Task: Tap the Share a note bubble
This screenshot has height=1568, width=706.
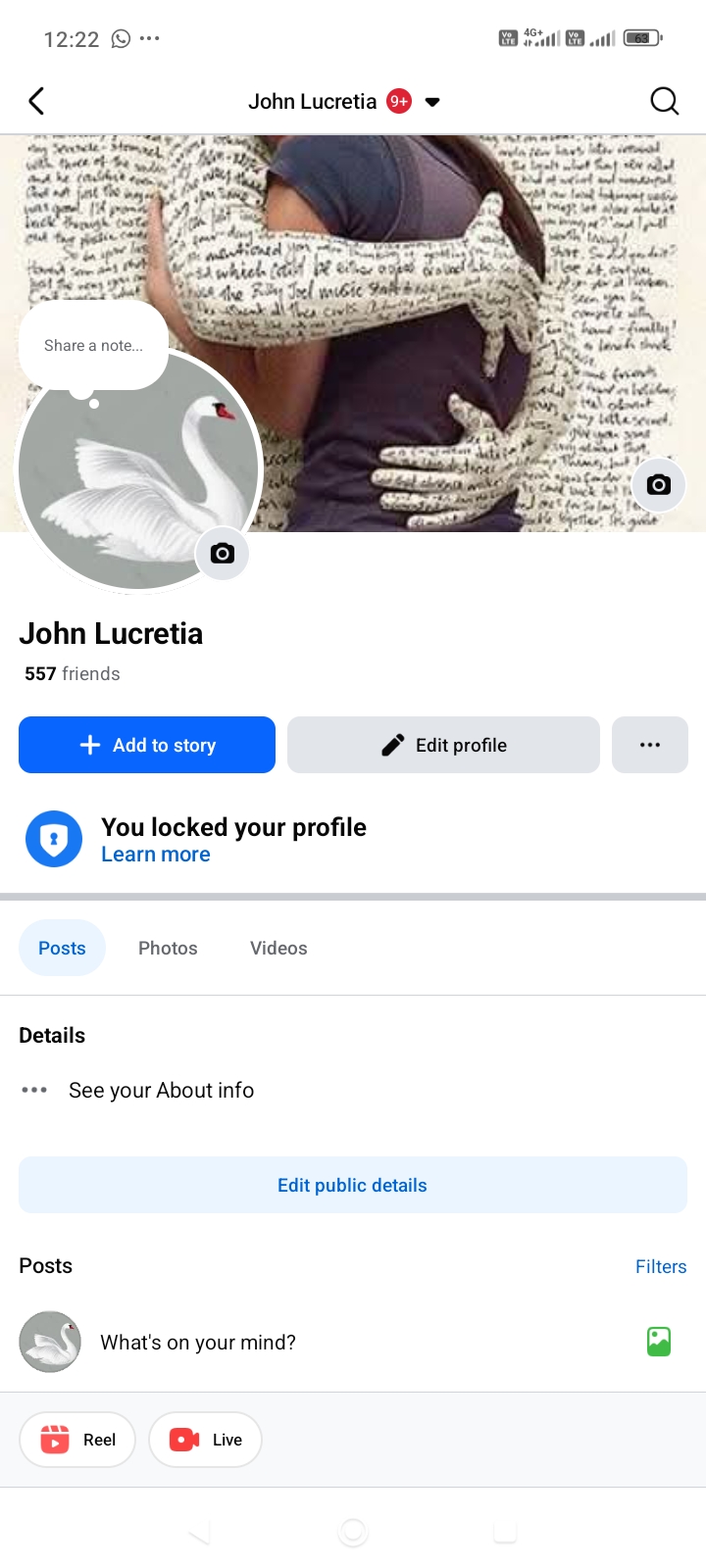Action: pos(93,346)
